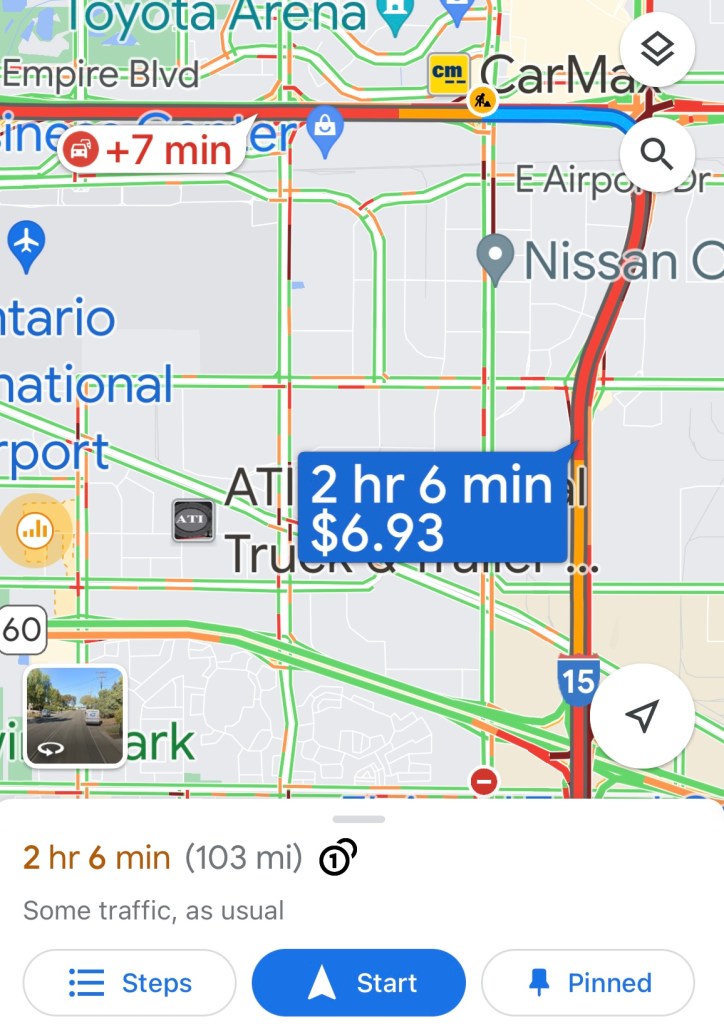
Task: Open the map layers button
Action: click(657, 49)
